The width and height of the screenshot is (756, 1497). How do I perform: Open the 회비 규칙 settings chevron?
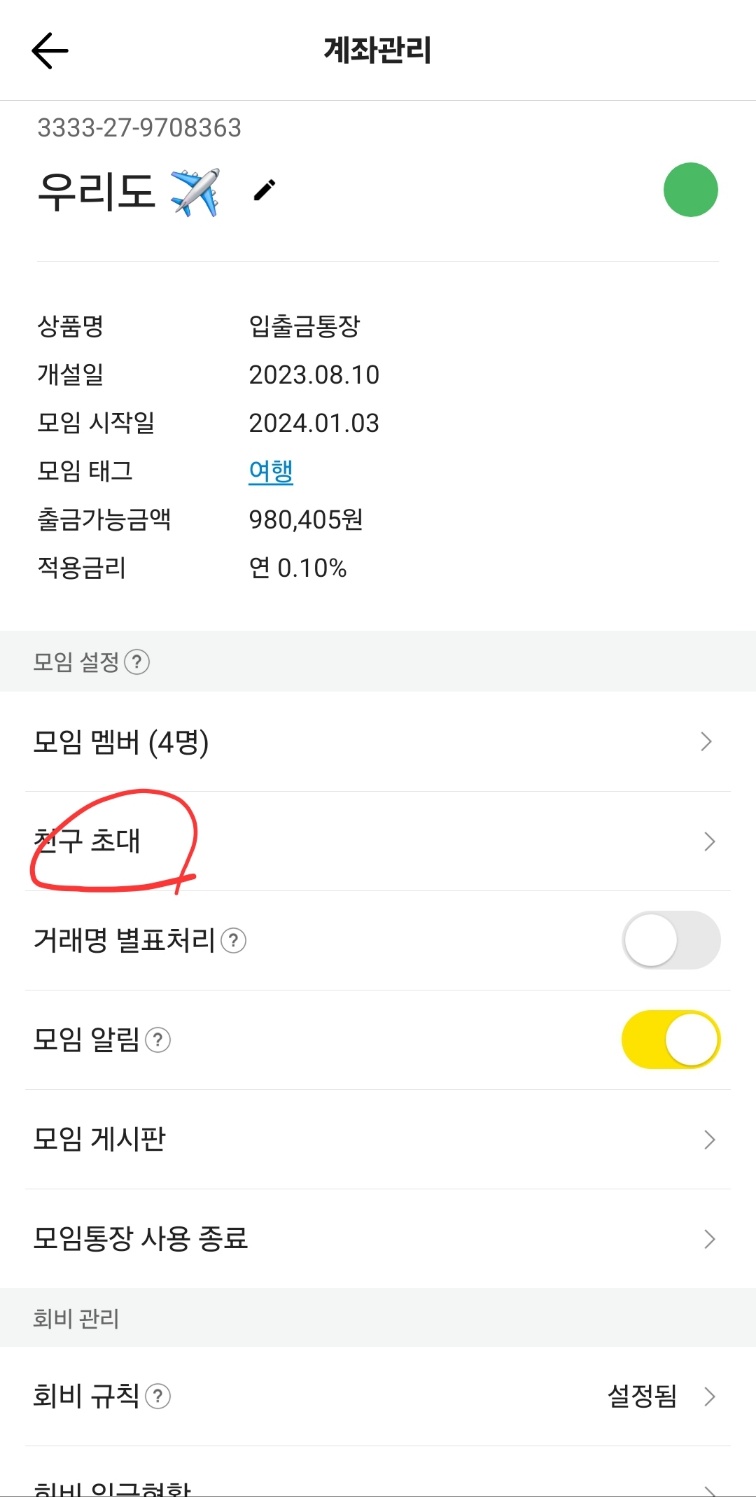point(710,1396)
